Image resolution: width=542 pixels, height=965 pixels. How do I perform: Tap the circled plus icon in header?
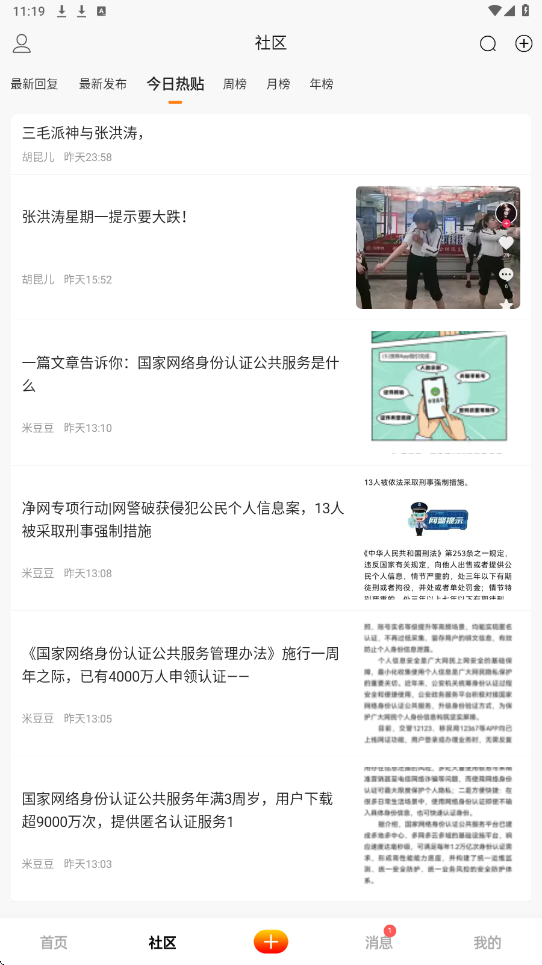tap(524, 43)
